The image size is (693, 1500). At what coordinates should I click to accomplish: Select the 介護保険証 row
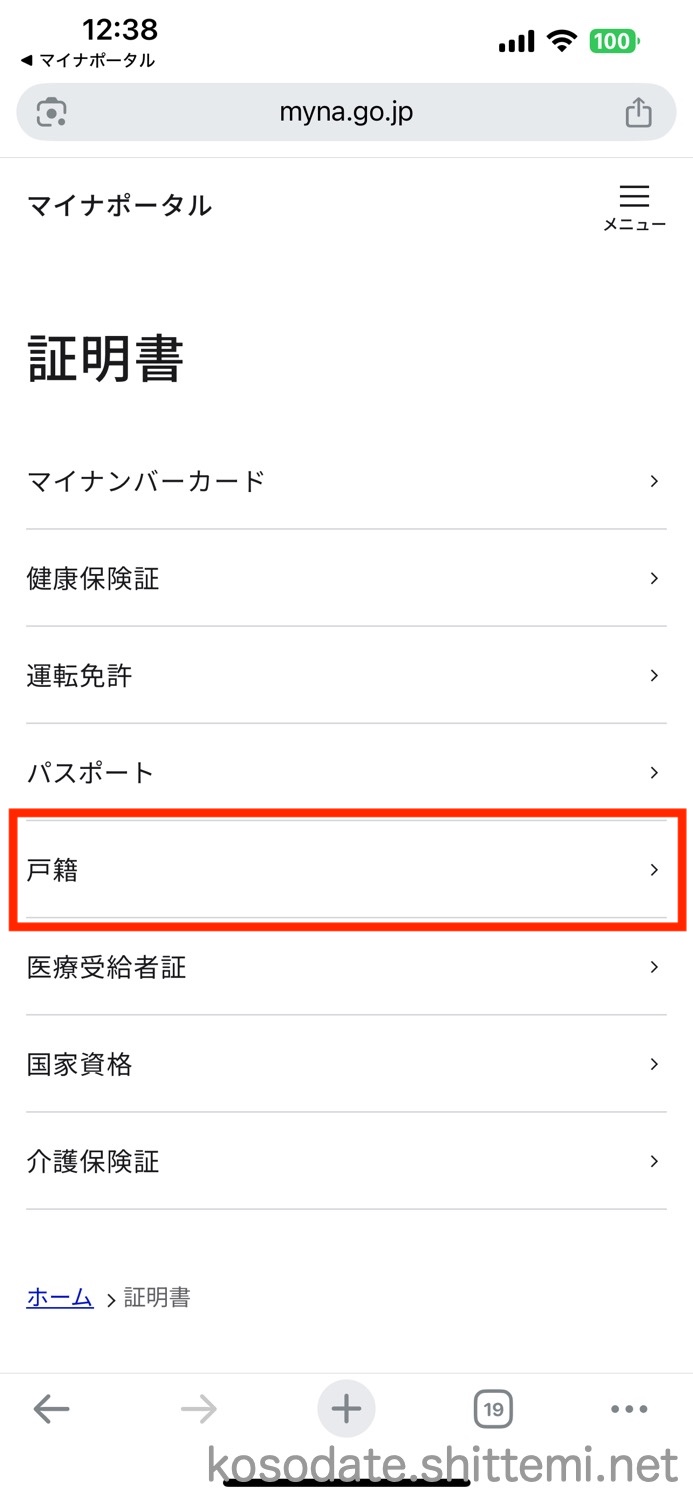point(346,1161)
